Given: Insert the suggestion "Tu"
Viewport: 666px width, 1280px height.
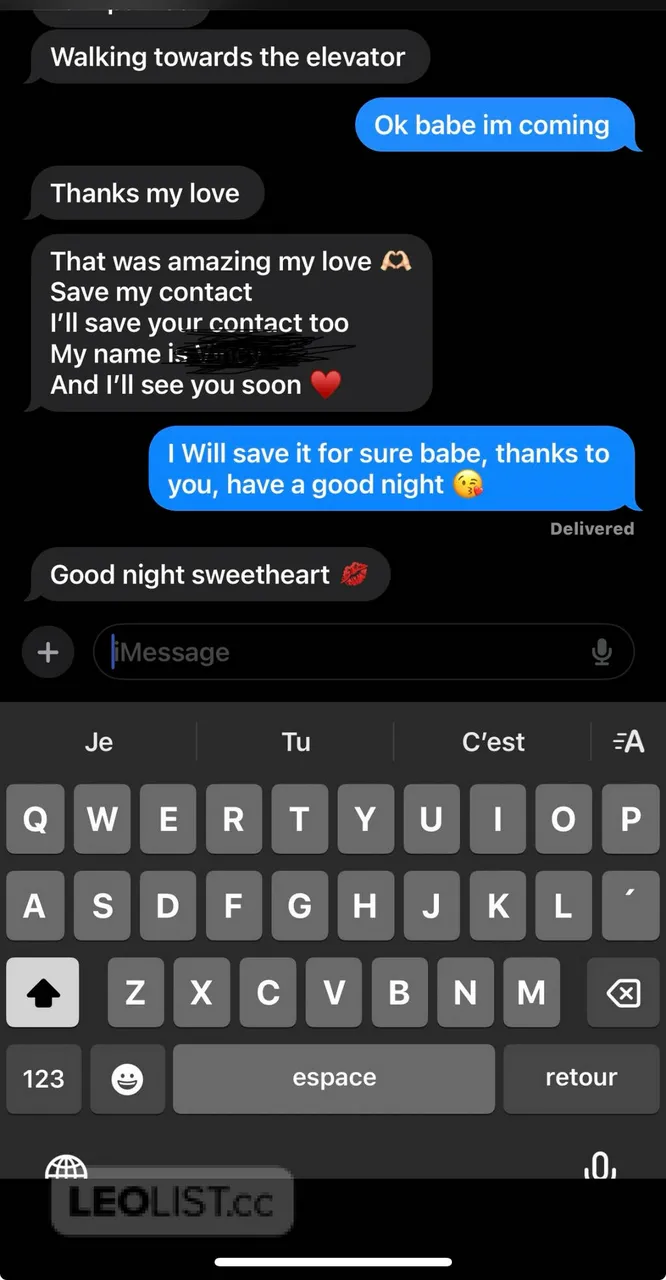Looking at the screenshot, I should pos(296,742).
